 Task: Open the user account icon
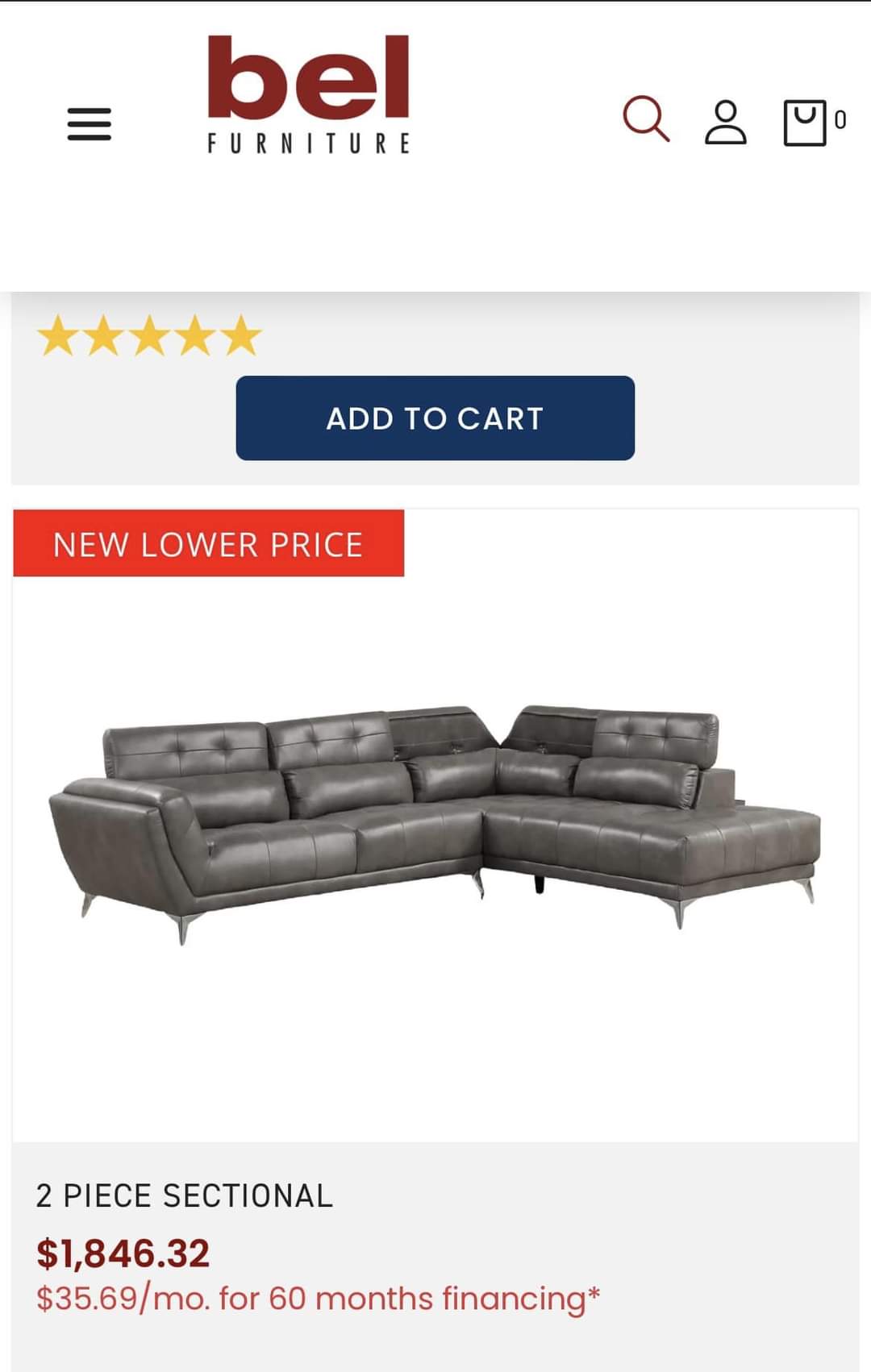pyautogui.click(x=725, y=123)
